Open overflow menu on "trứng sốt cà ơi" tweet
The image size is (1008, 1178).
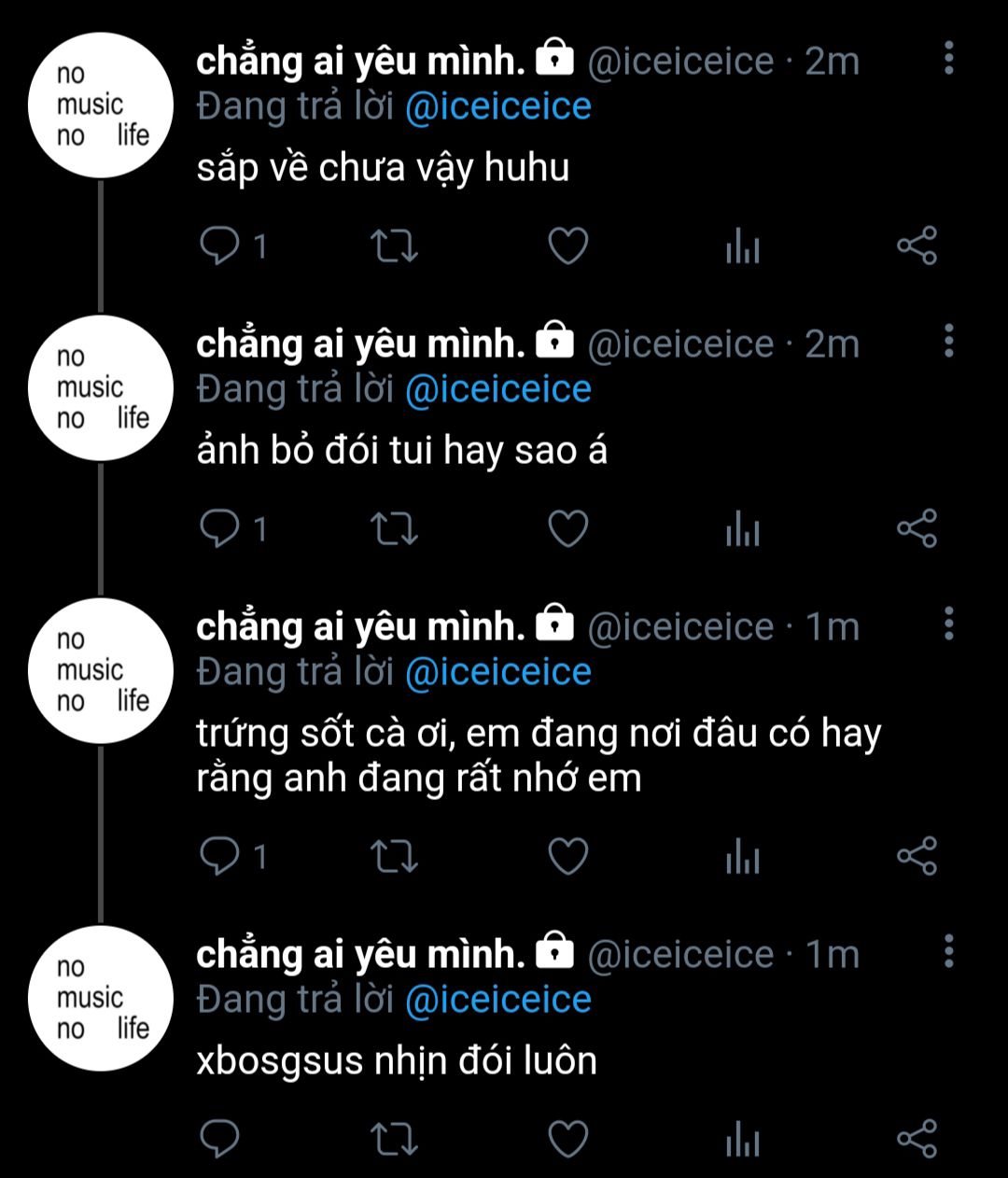pyautogui.click(x=949, y=623)
